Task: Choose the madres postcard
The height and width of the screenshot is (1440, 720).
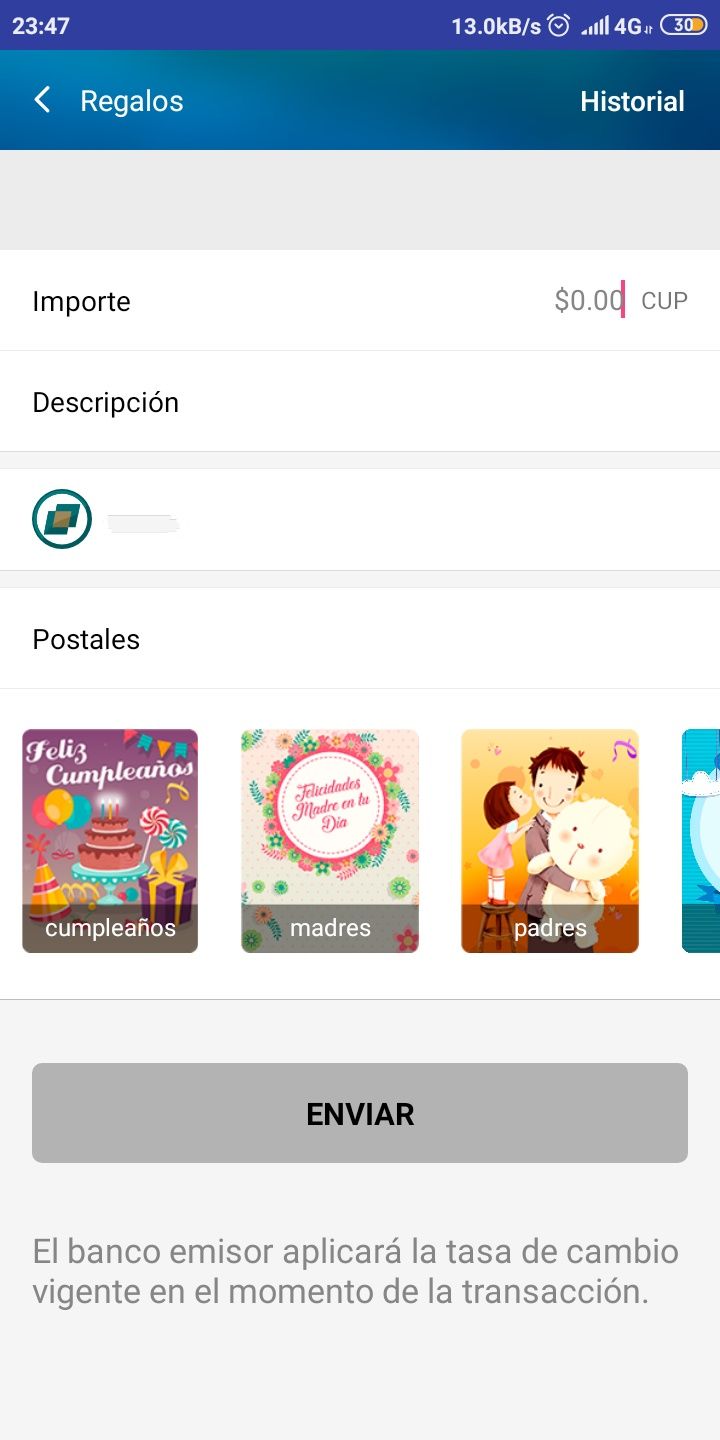Action: tap(330, 840)
